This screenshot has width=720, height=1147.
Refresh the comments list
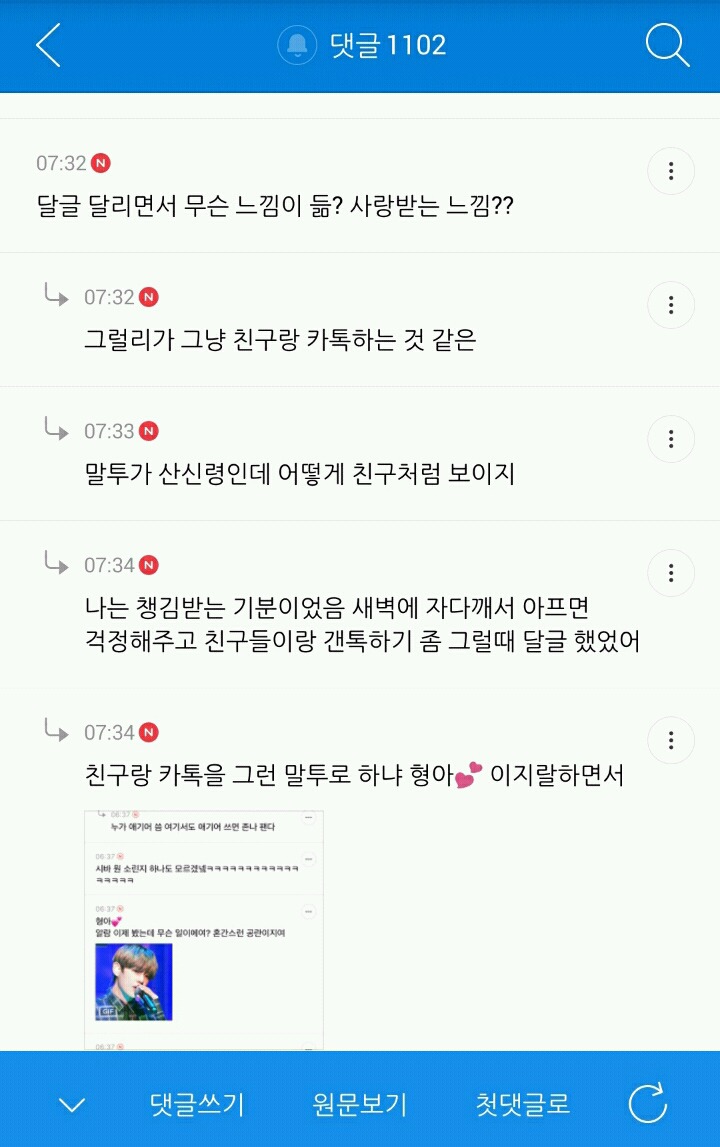coord(647,1104)
